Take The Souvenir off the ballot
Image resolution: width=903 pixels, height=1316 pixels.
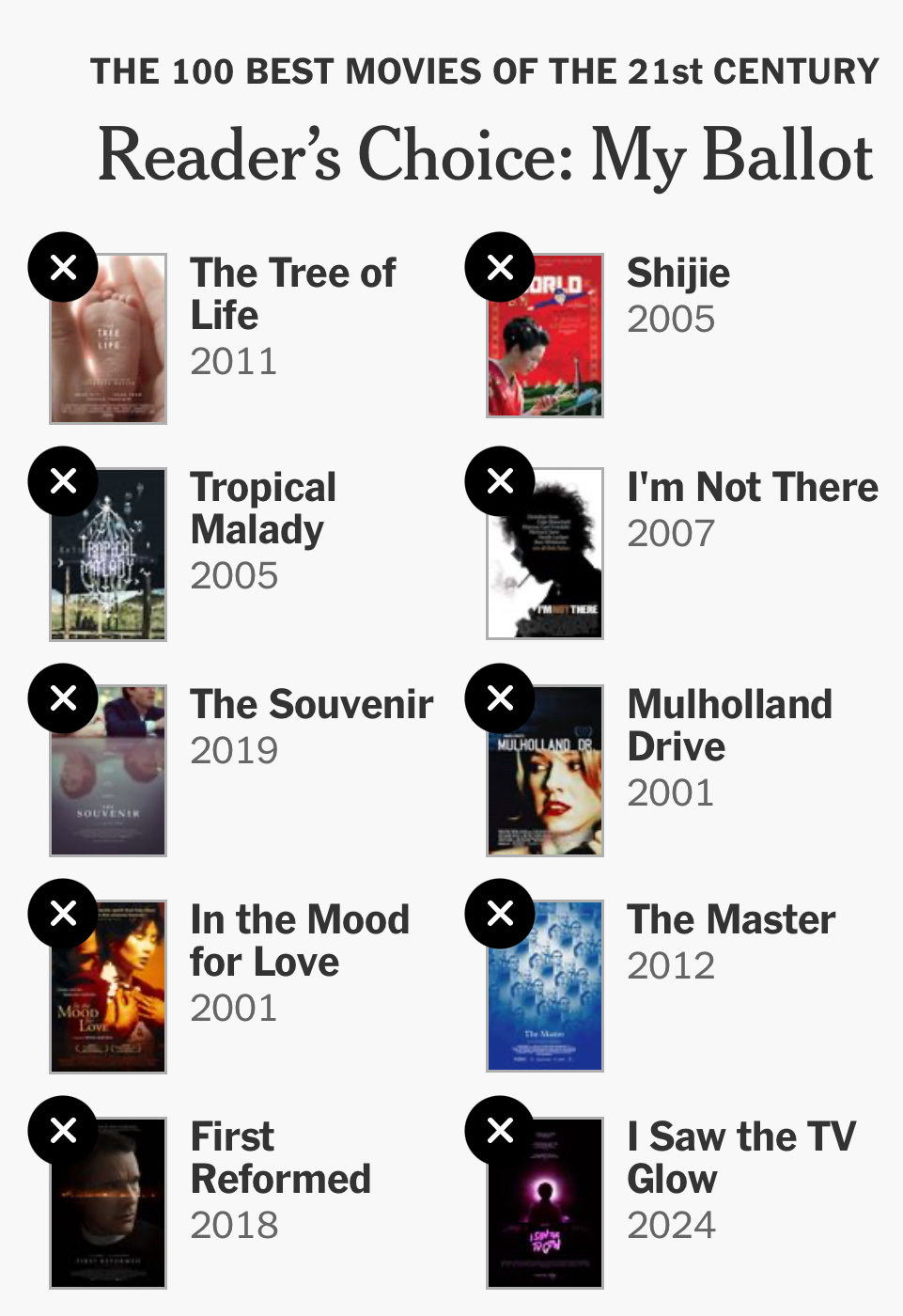63,698
